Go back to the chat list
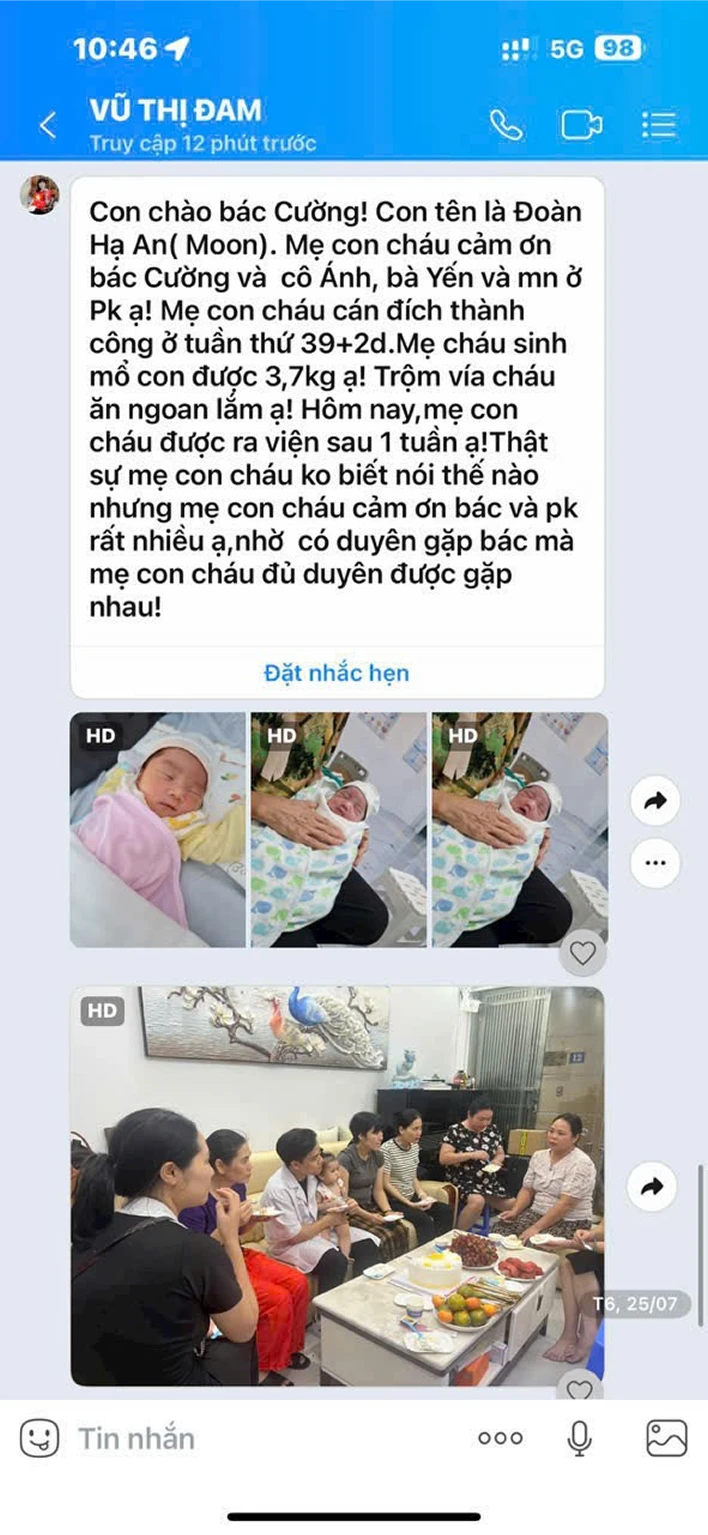This screenshot has width=708, height=1535. pos(46,125)
